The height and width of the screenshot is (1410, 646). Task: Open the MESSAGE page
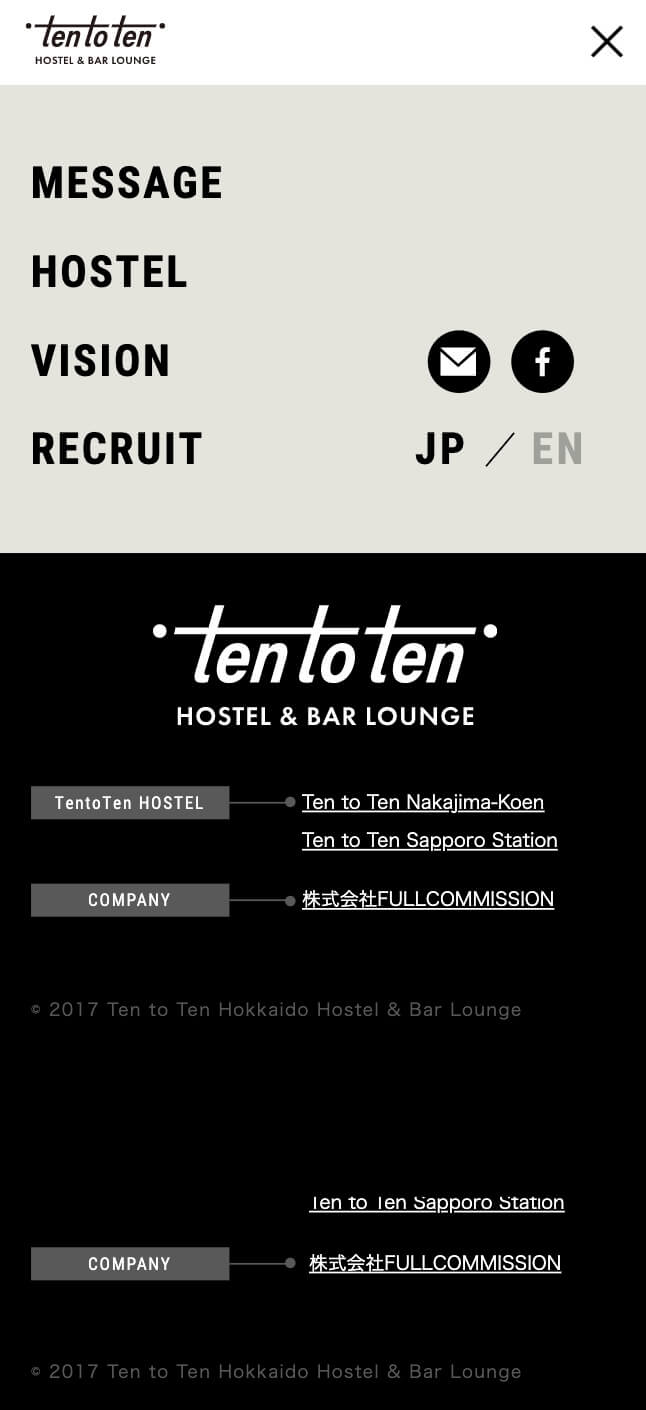pyautogui.click(x=127, y=183)
